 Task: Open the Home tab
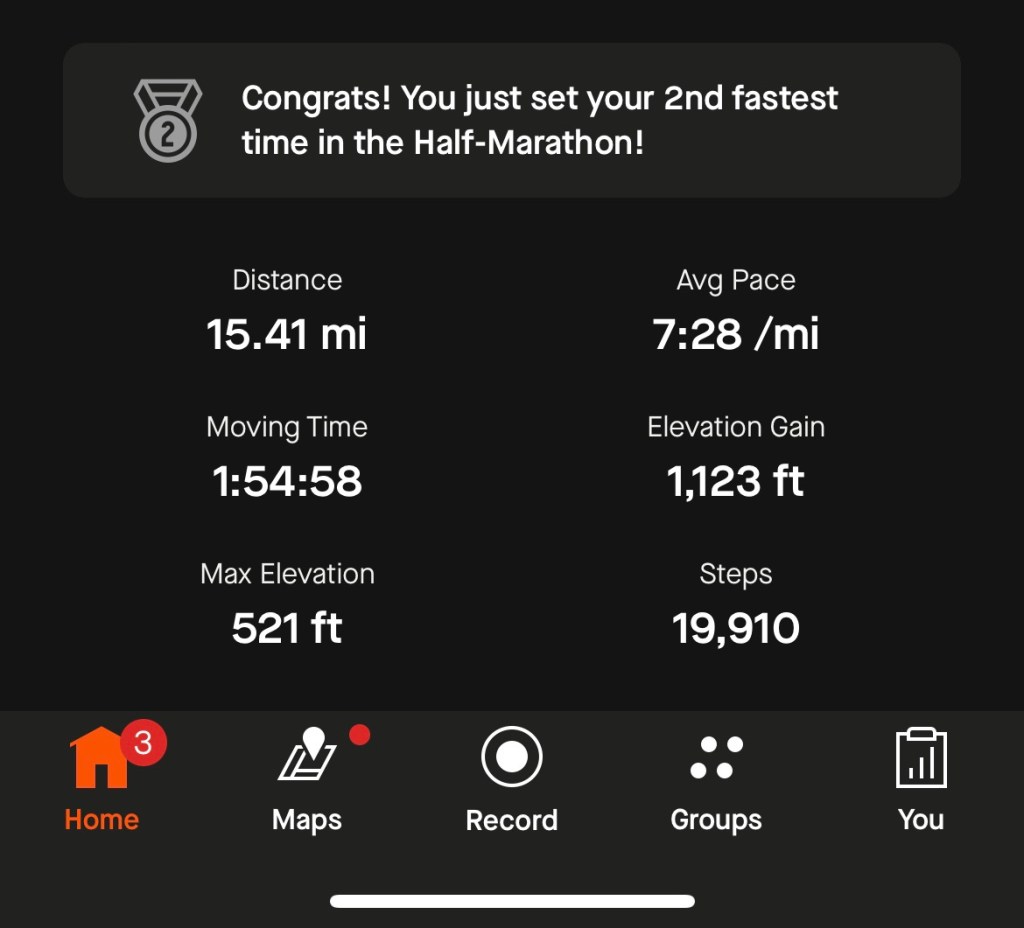[x=102, y=779]
